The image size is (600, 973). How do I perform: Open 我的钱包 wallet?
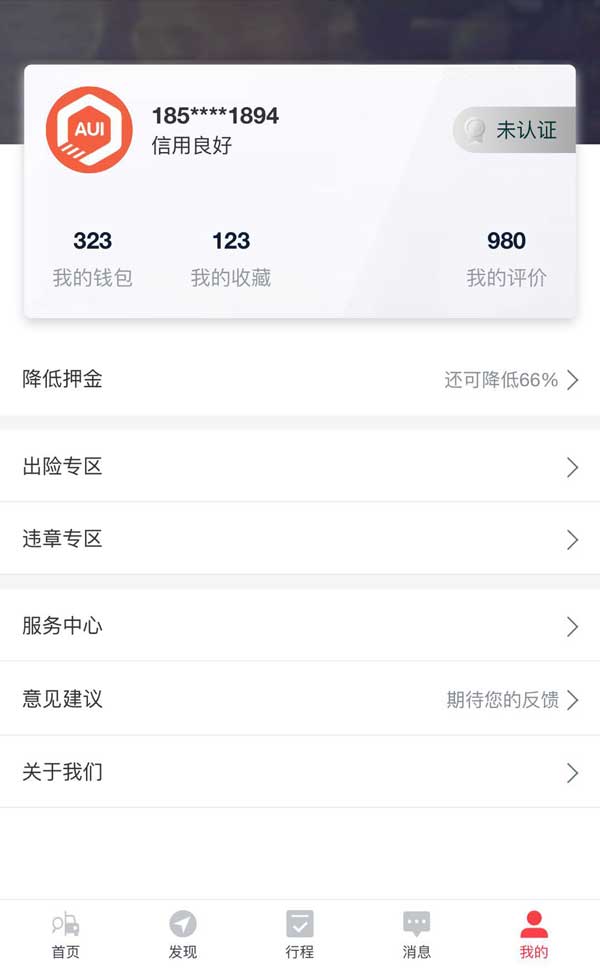[x=92, y=258]
